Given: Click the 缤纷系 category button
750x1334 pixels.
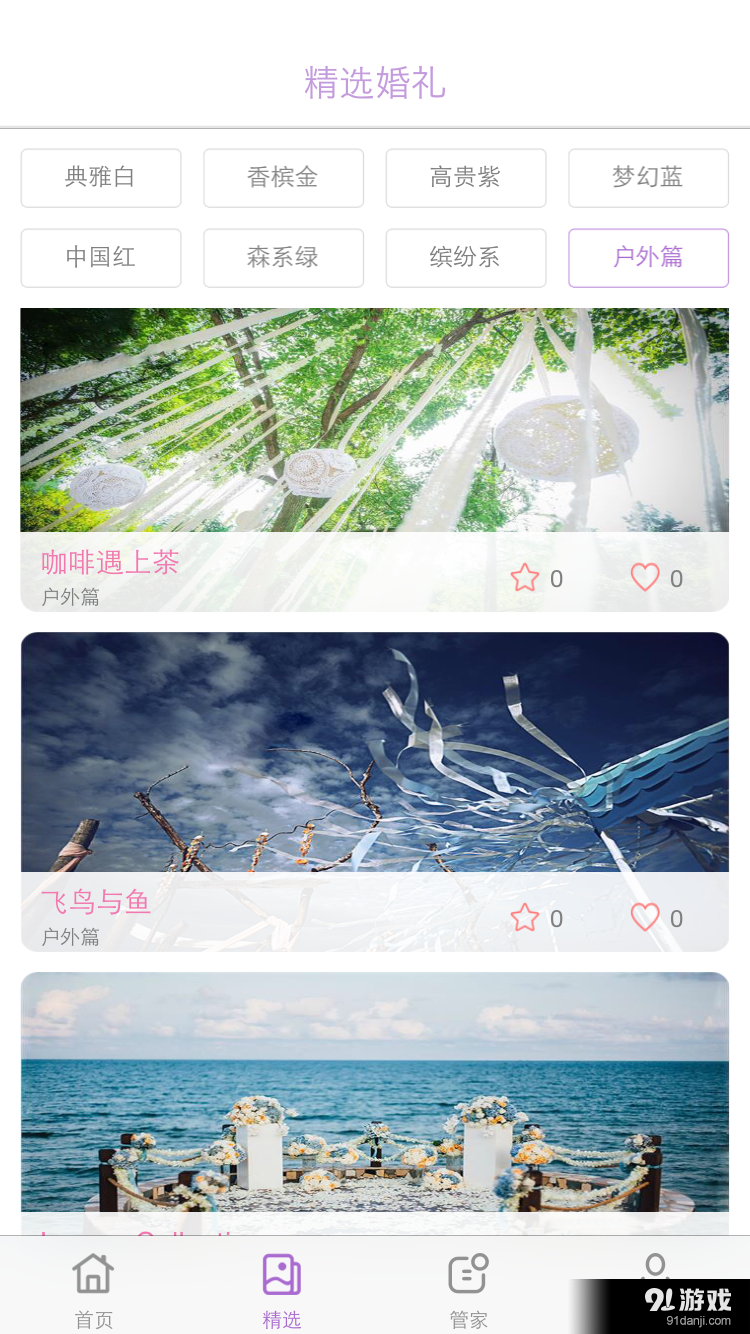Looking at the screenshot, I should pyautogui.click(x=465, y=257).
